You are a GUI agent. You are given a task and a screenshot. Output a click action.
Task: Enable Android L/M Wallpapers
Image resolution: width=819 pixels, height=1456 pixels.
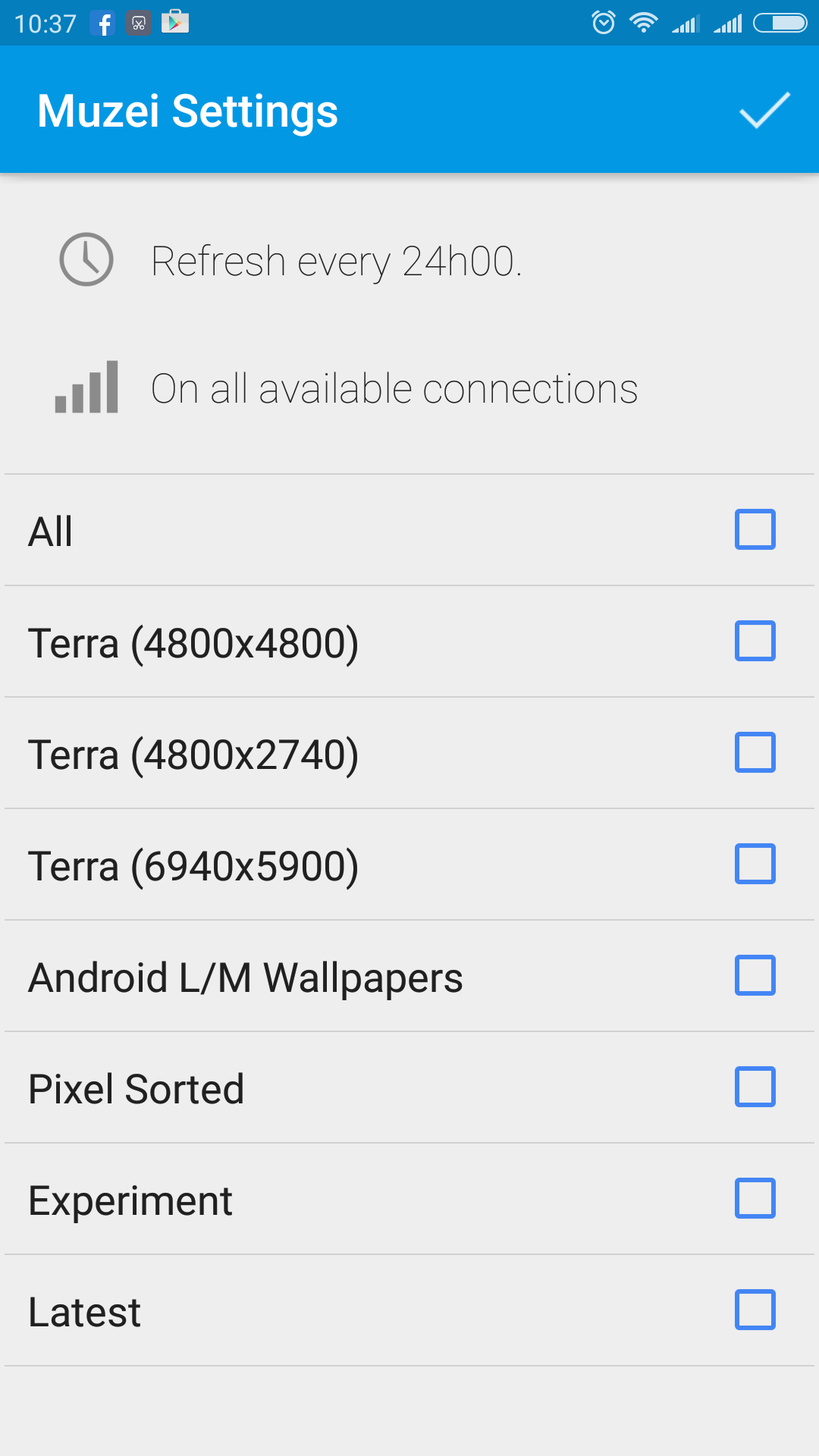pyautogui.click(x=755, y=975)
